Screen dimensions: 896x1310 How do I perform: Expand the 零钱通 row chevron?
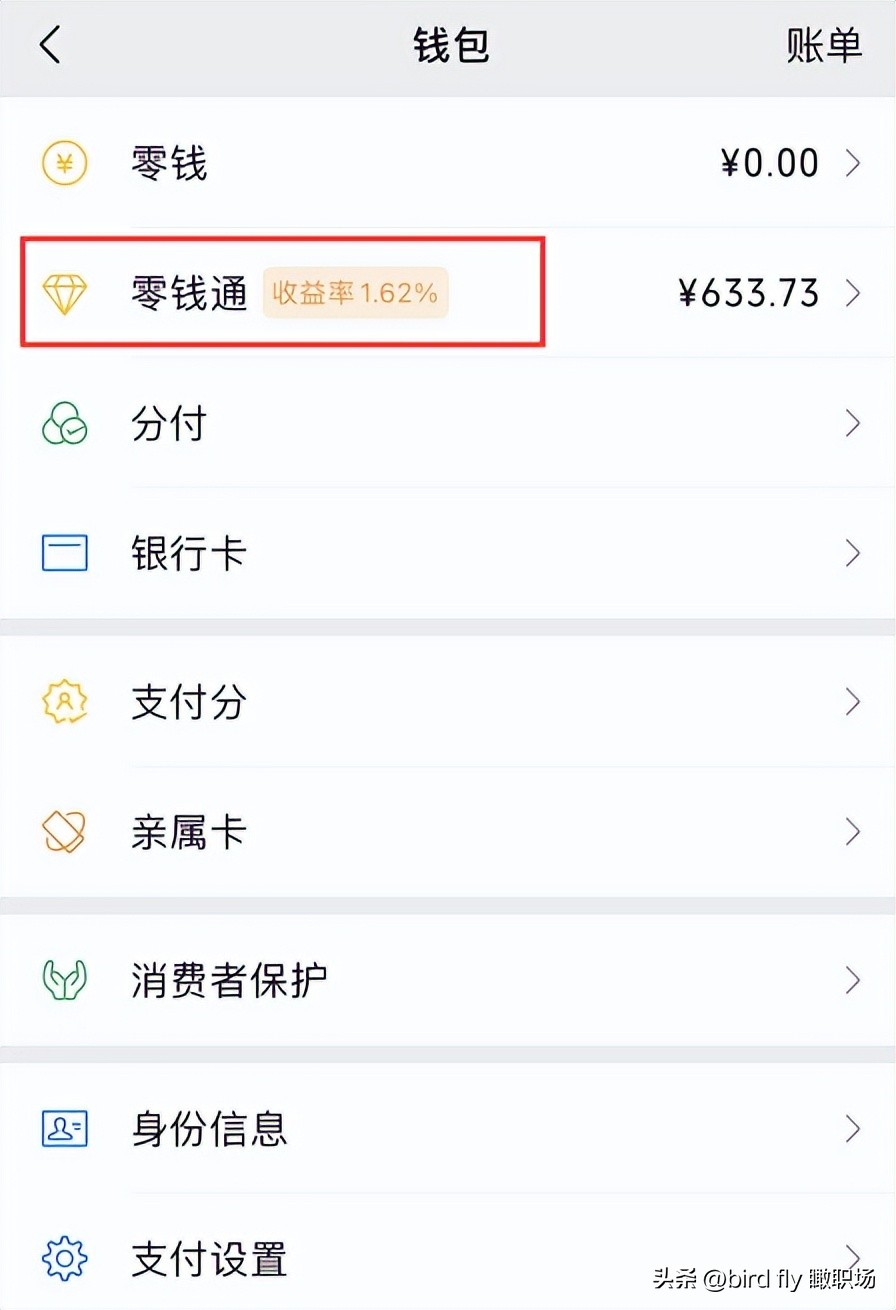click(x=855, y=293)
